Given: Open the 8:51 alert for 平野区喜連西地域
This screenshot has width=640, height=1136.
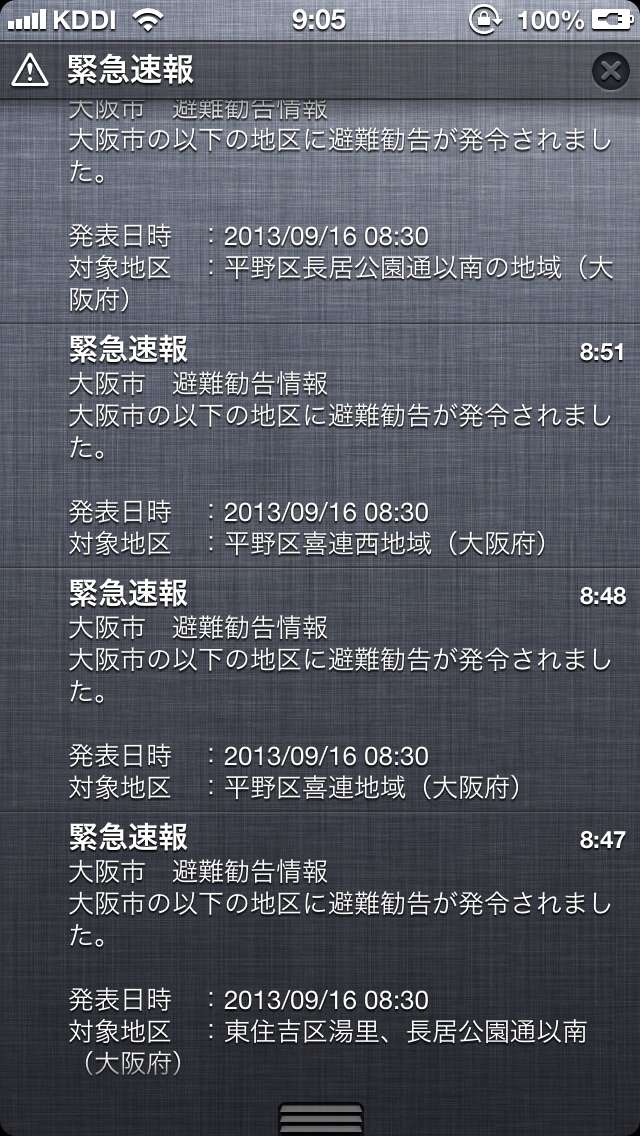Looking at the screenshot, I should coord(320,446).
